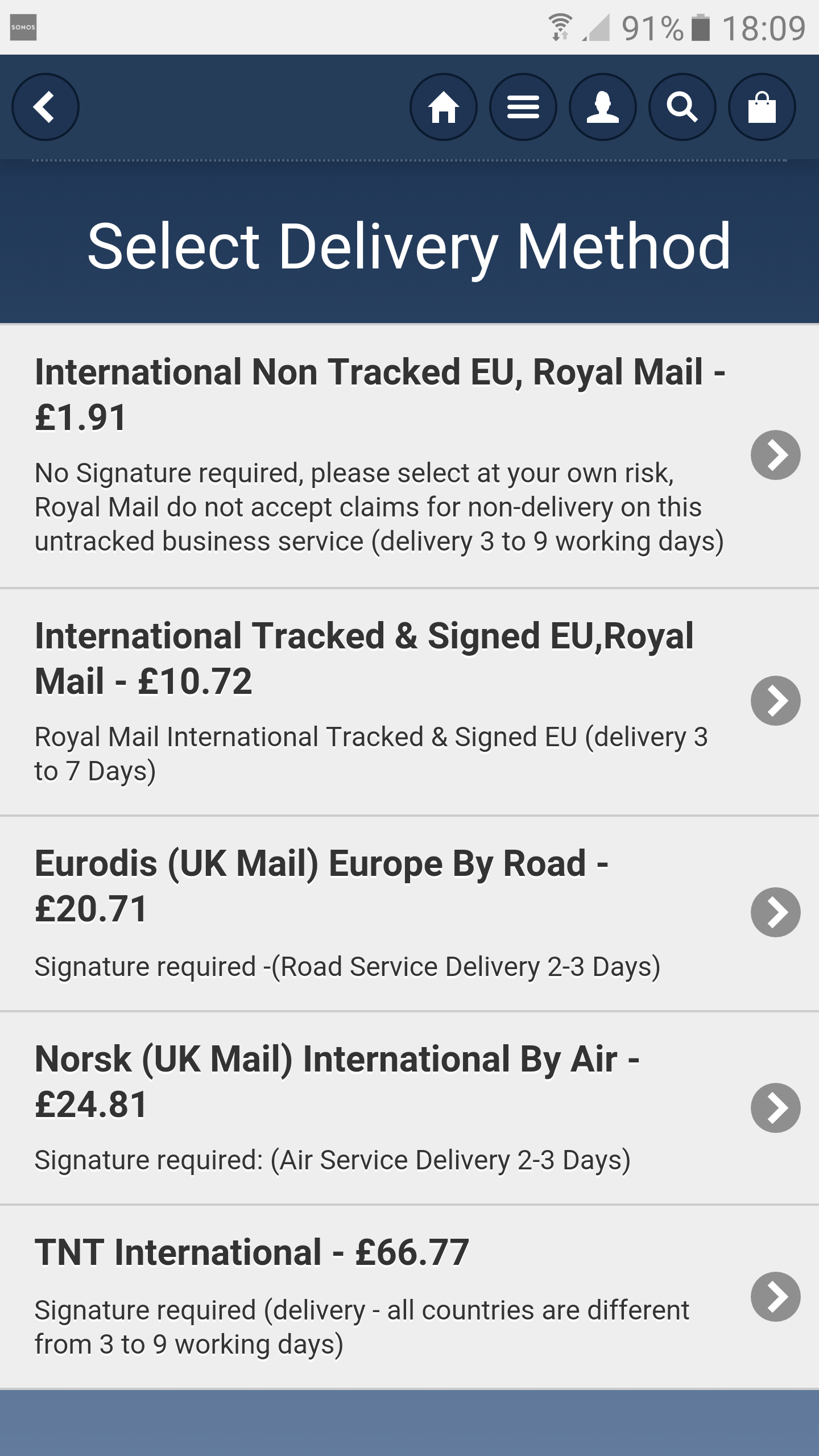Screen dimensions: 819x1456
Task: Choose Norsk International By Air £24.81
Action: point(409,1108)
